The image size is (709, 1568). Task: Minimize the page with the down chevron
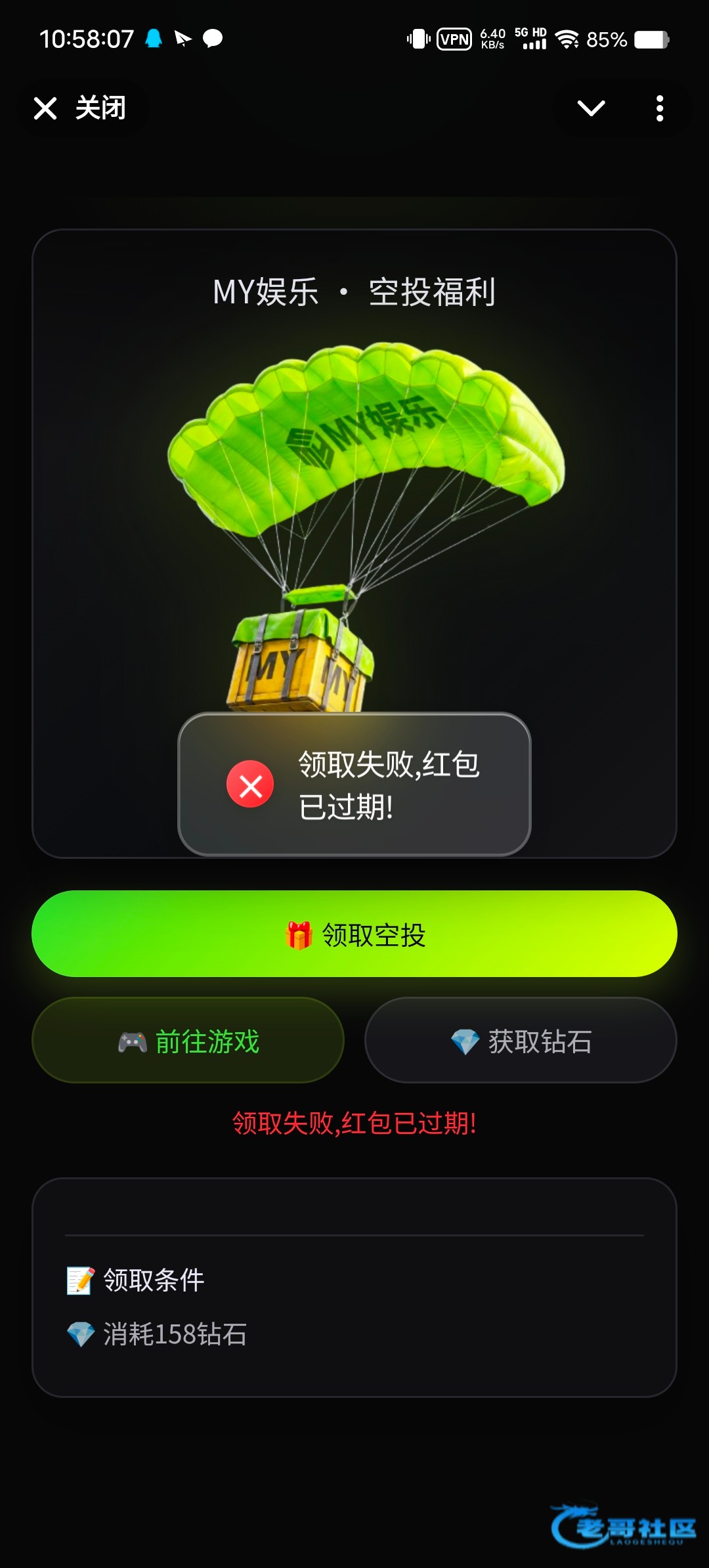pyautogui.click(x=591, y=108)
